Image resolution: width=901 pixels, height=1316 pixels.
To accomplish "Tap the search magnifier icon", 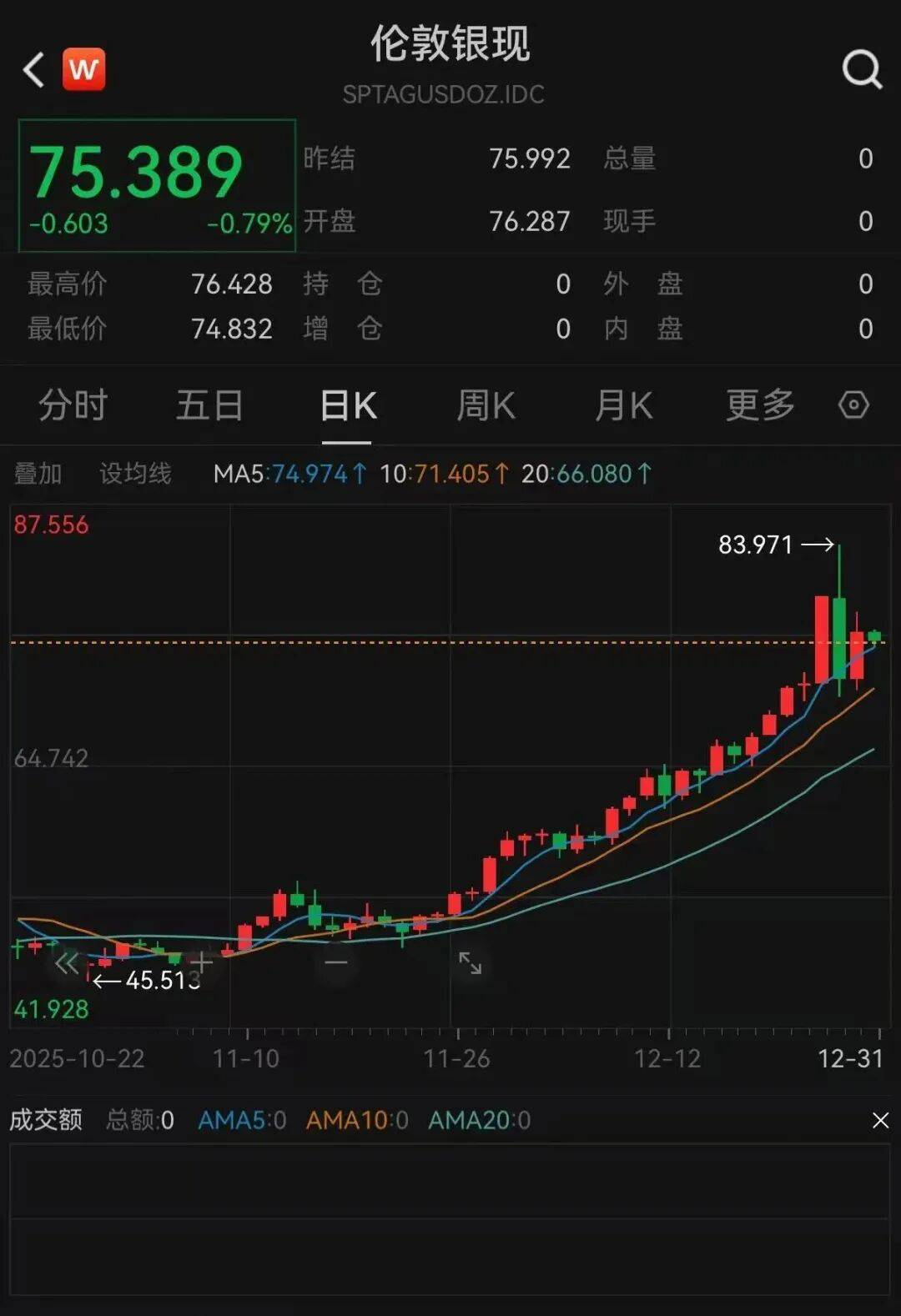I will click(860, 71).
